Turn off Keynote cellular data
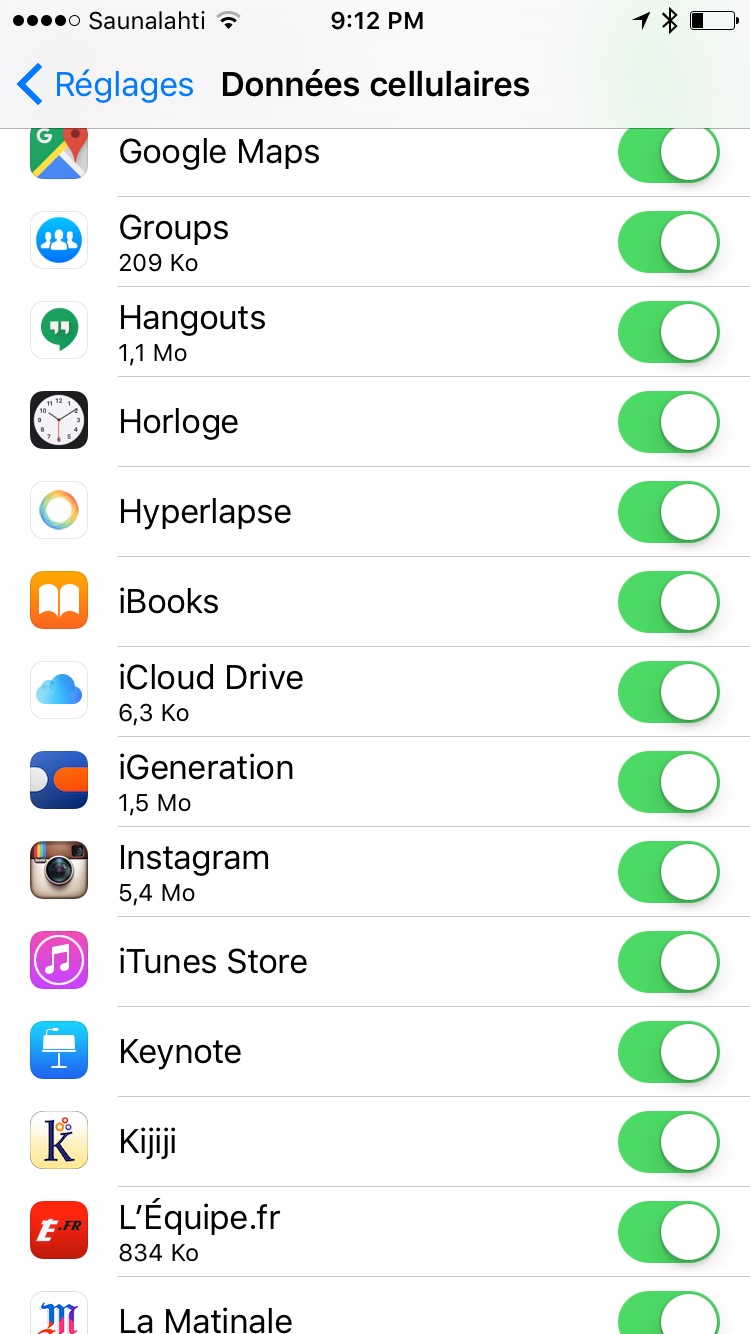750x1334 pixels. (x=668, y=1052)
